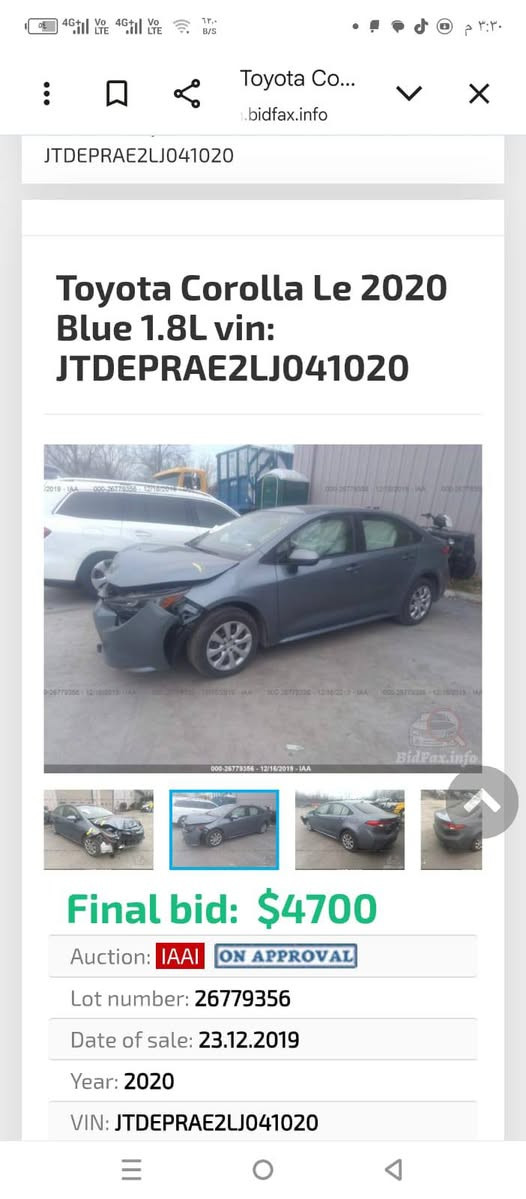Share this Toyota Corolla page
This screenshot has width=526, height=1199.
click(x=187, y=94)
